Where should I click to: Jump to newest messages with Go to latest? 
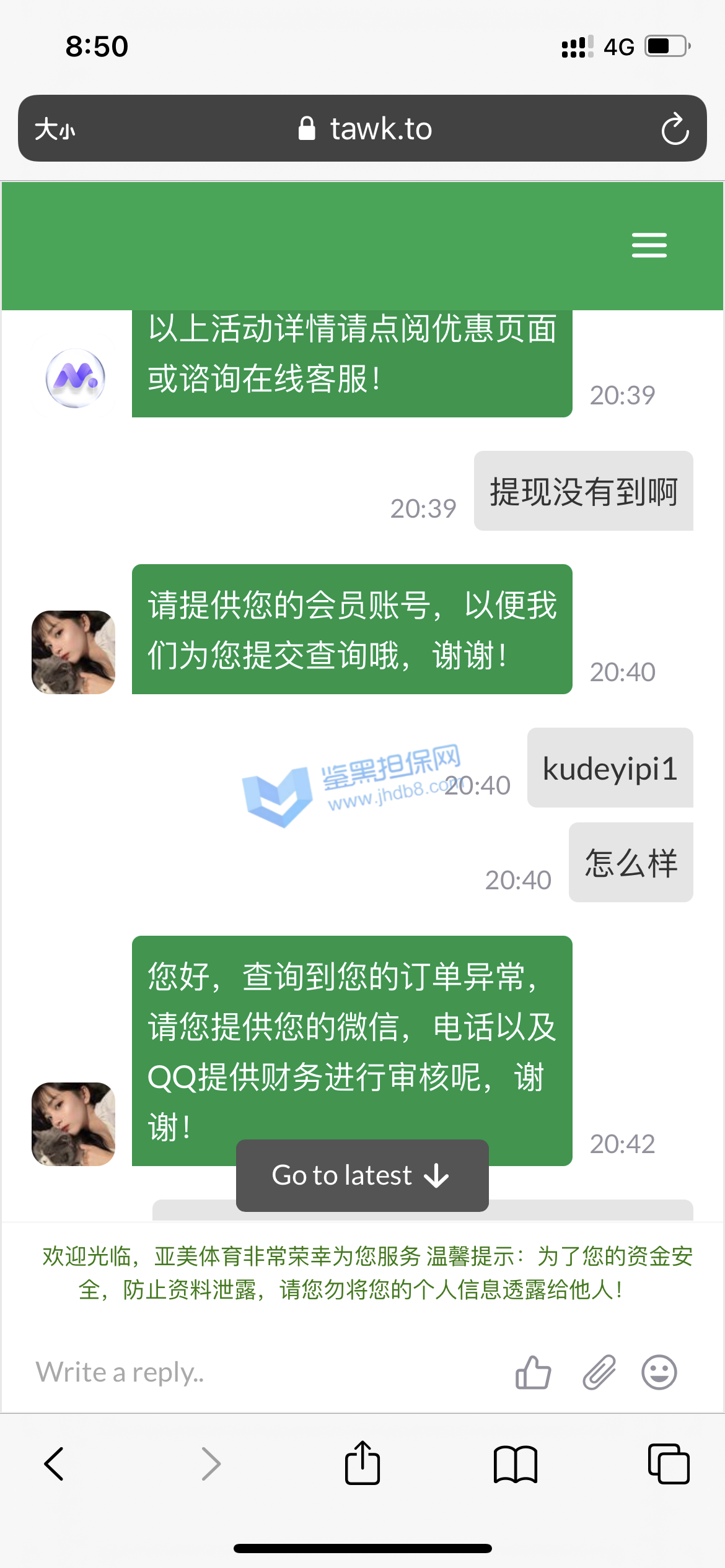[362, 1175]
